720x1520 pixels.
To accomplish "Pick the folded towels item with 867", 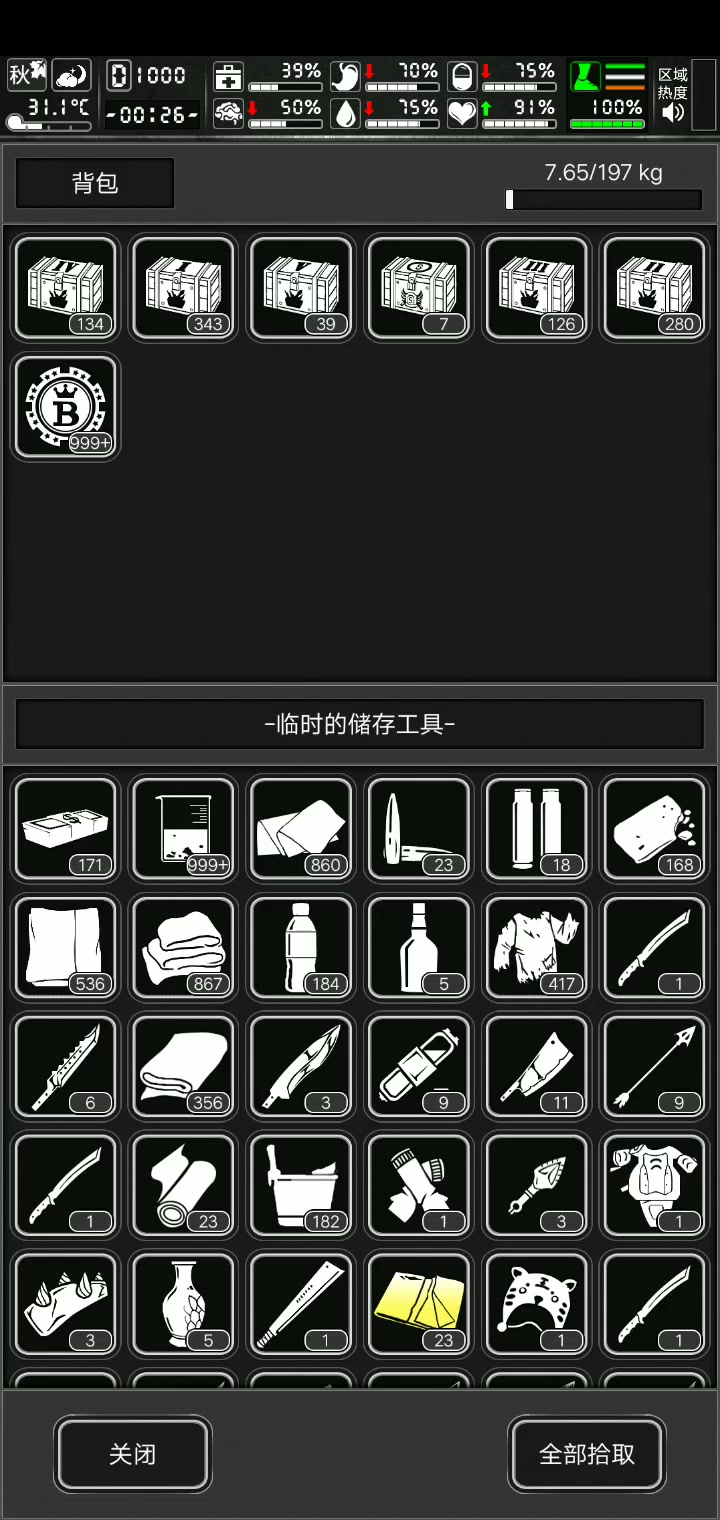I will tap(184, 947).
